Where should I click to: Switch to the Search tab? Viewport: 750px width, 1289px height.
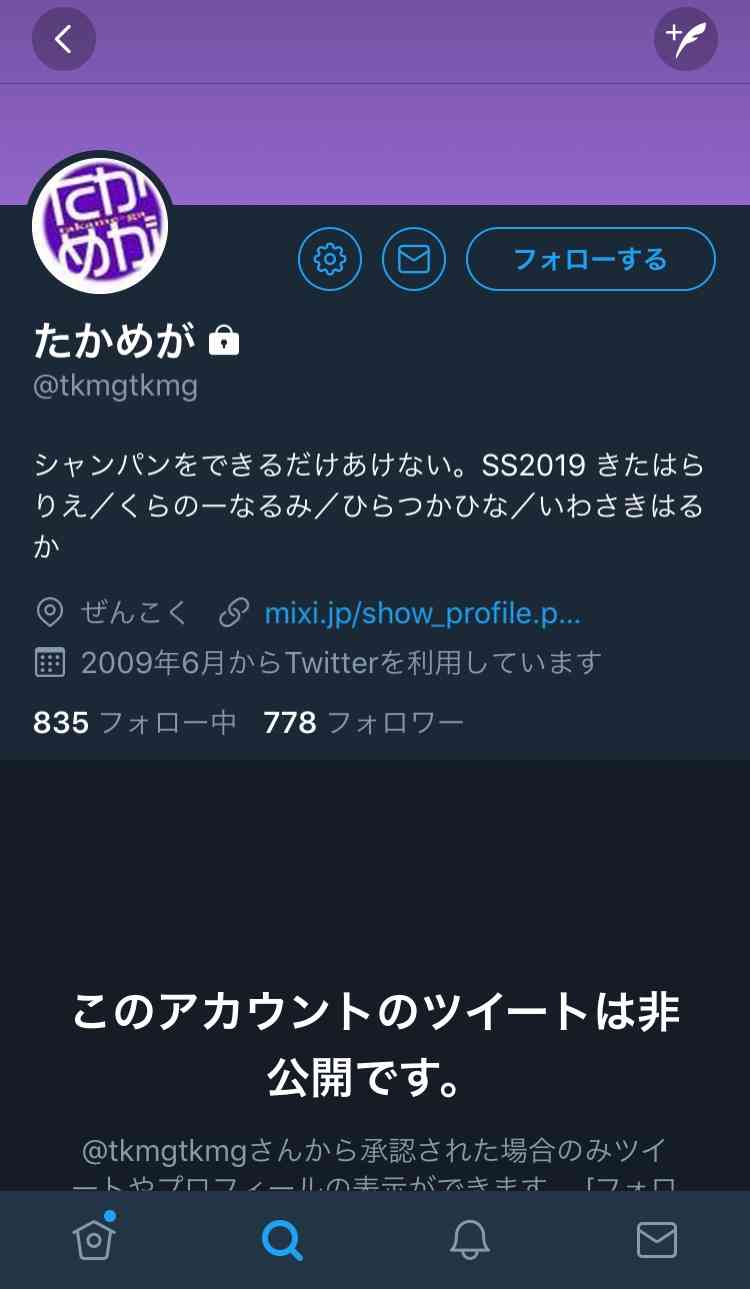click(282, 1240)
